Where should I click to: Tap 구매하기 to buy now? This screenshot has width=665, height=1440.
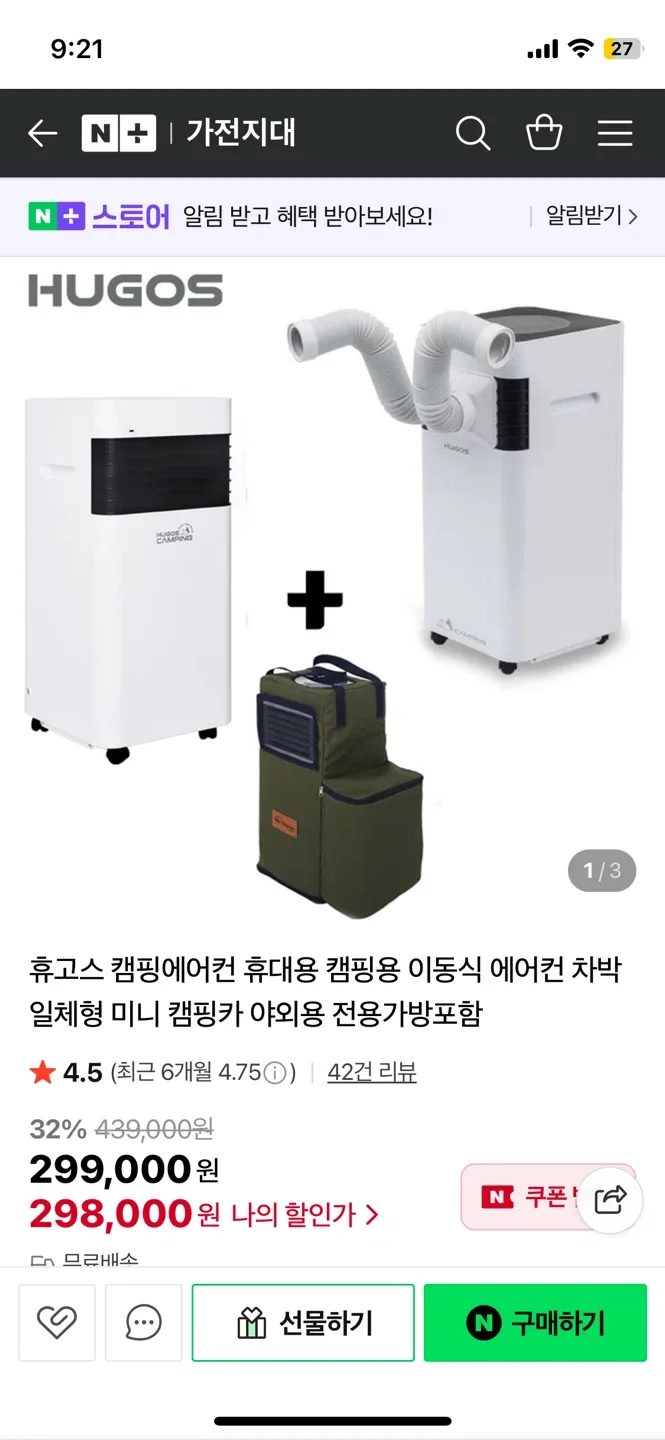(535, 1323)
